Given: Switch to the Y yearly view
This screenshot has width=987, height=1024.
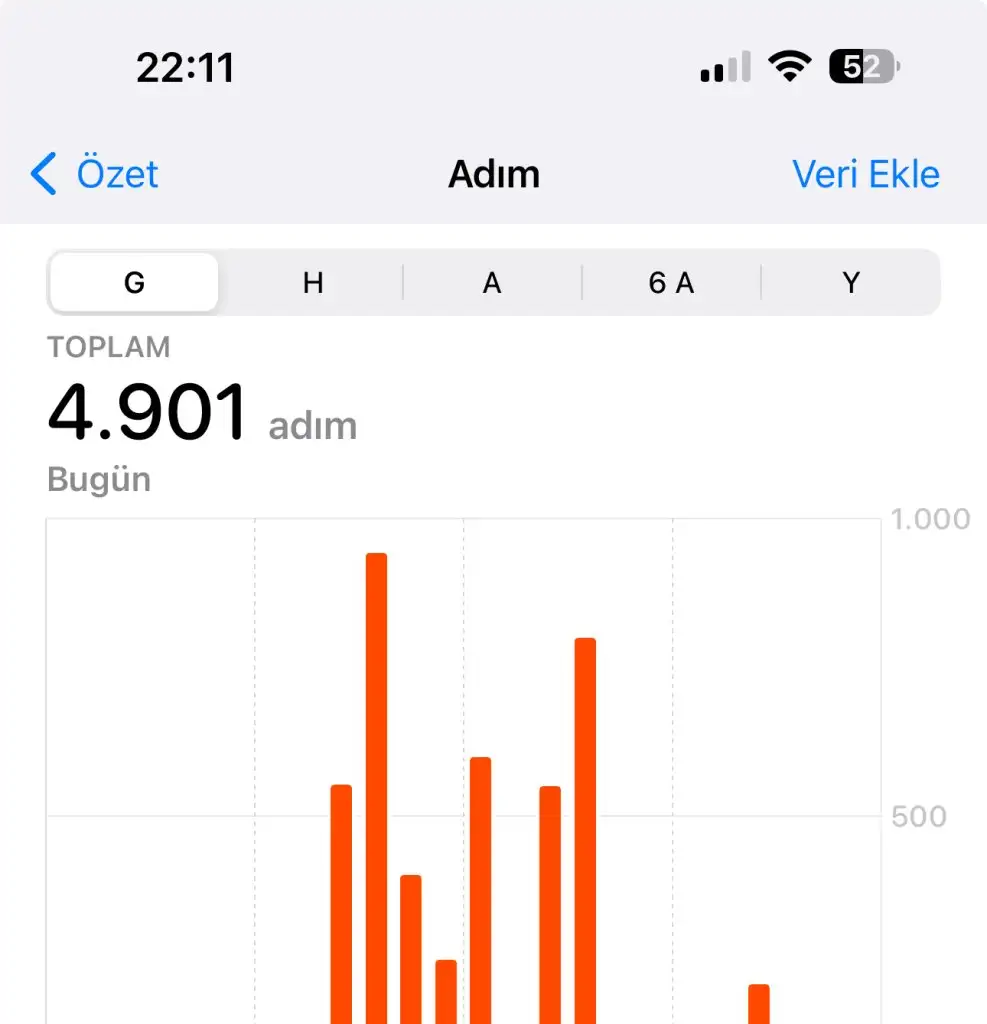Looking at the screenshot, I should [x=850, y=283].
